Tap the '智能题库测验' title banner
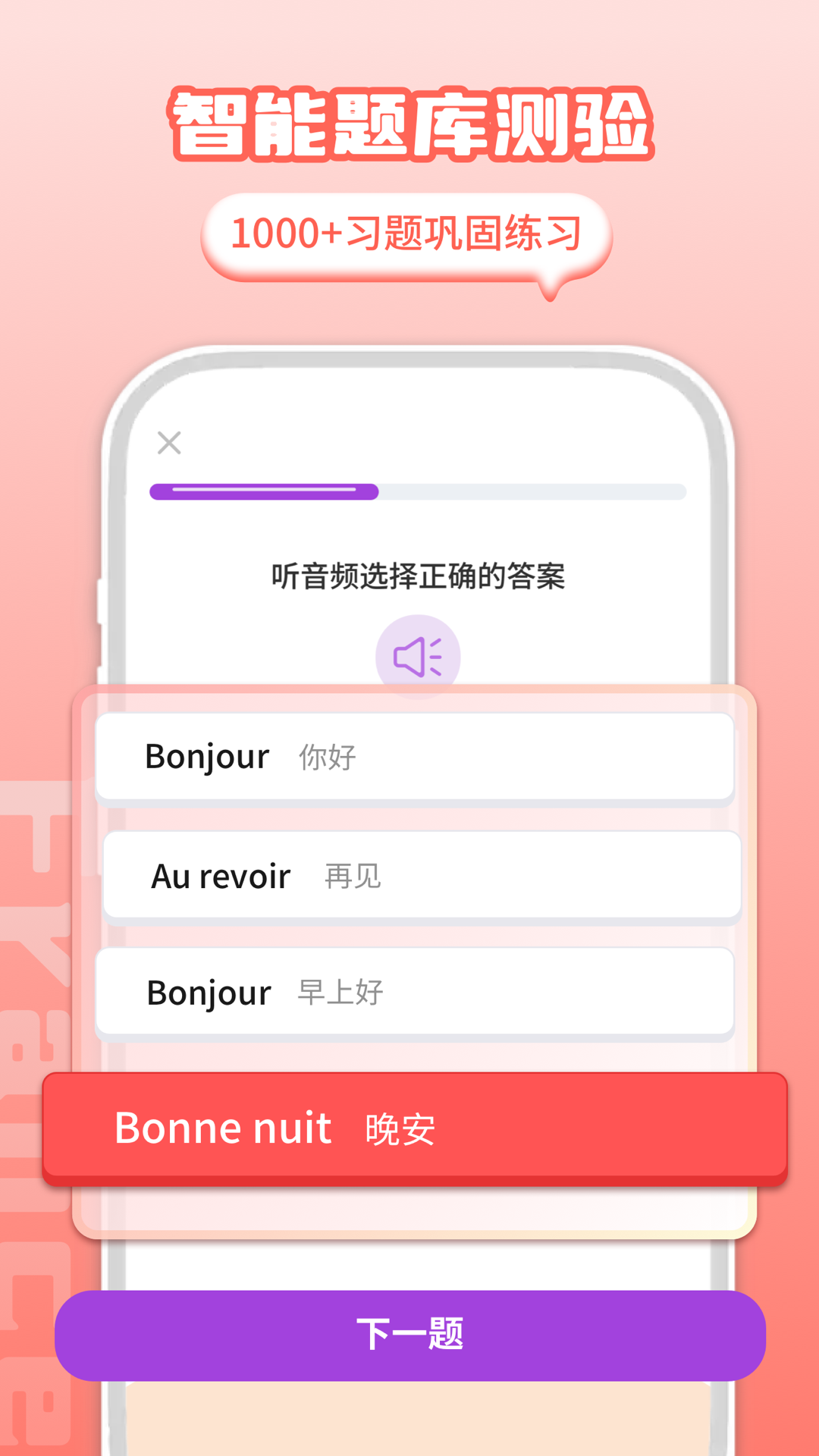Viewport: 819px width, 1456px height. pyautogui.click(x=409, y=124)
